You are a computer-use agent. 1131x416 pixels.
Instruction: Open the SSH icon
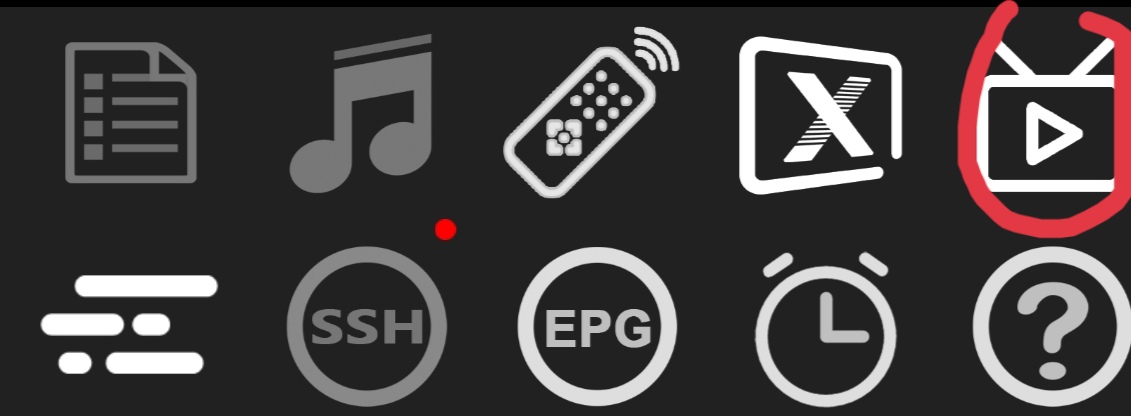[365, 326]
